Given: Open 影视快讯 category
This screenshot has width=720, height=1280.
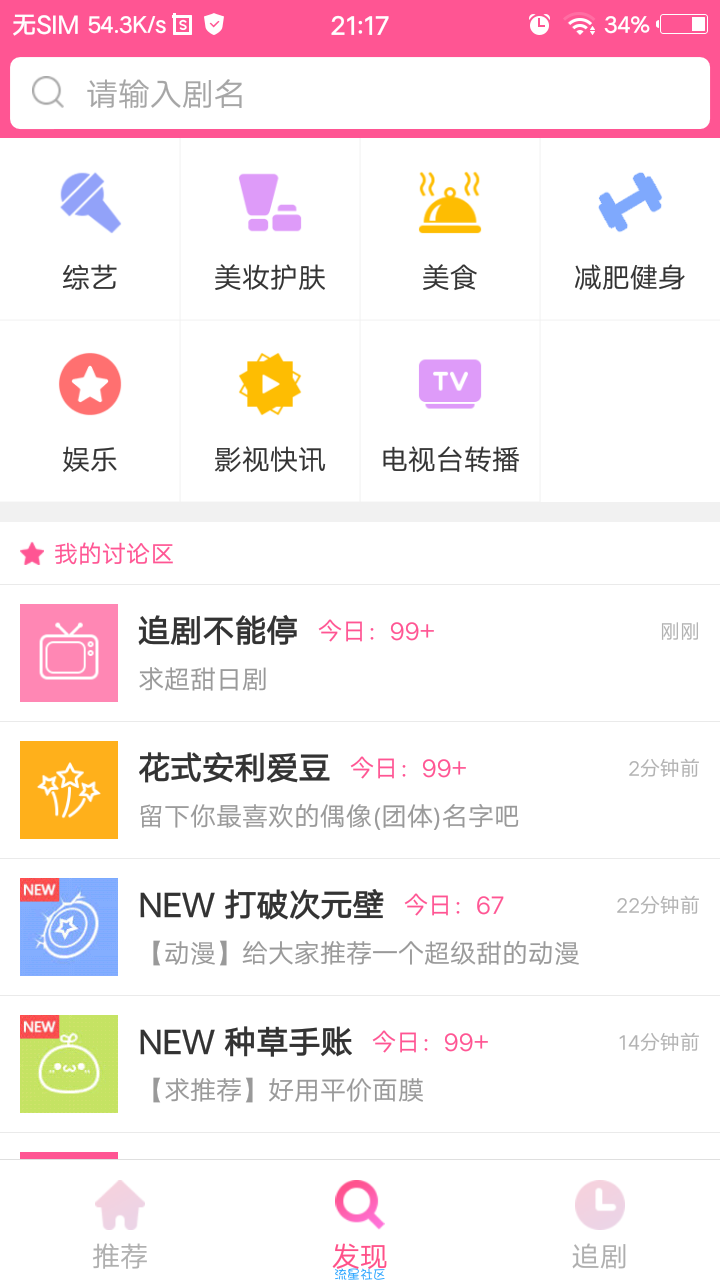Looking at the screenshot, I should 270,411.
